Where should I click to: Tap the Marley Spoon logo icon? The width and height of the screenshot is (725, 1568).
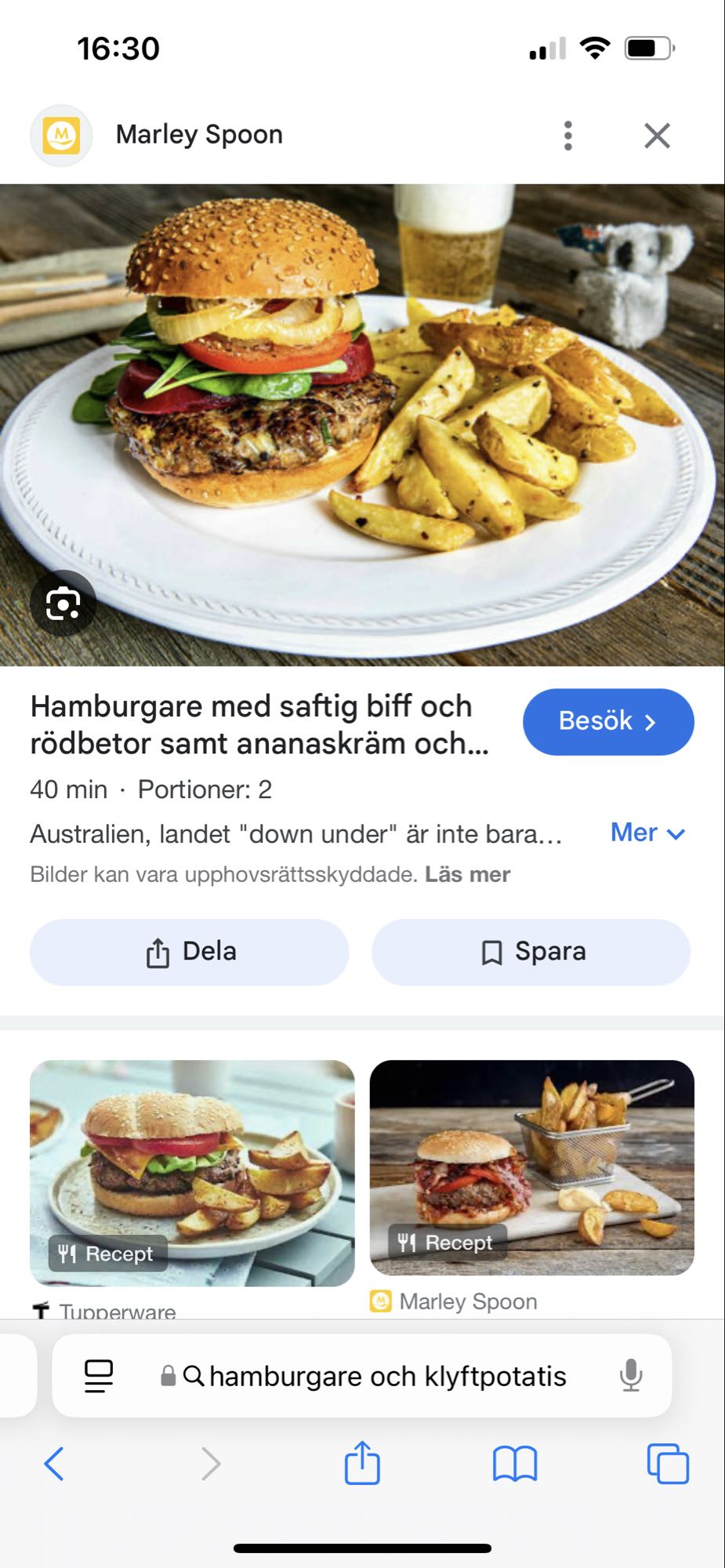pyautogui.click(x=61, y=133)
